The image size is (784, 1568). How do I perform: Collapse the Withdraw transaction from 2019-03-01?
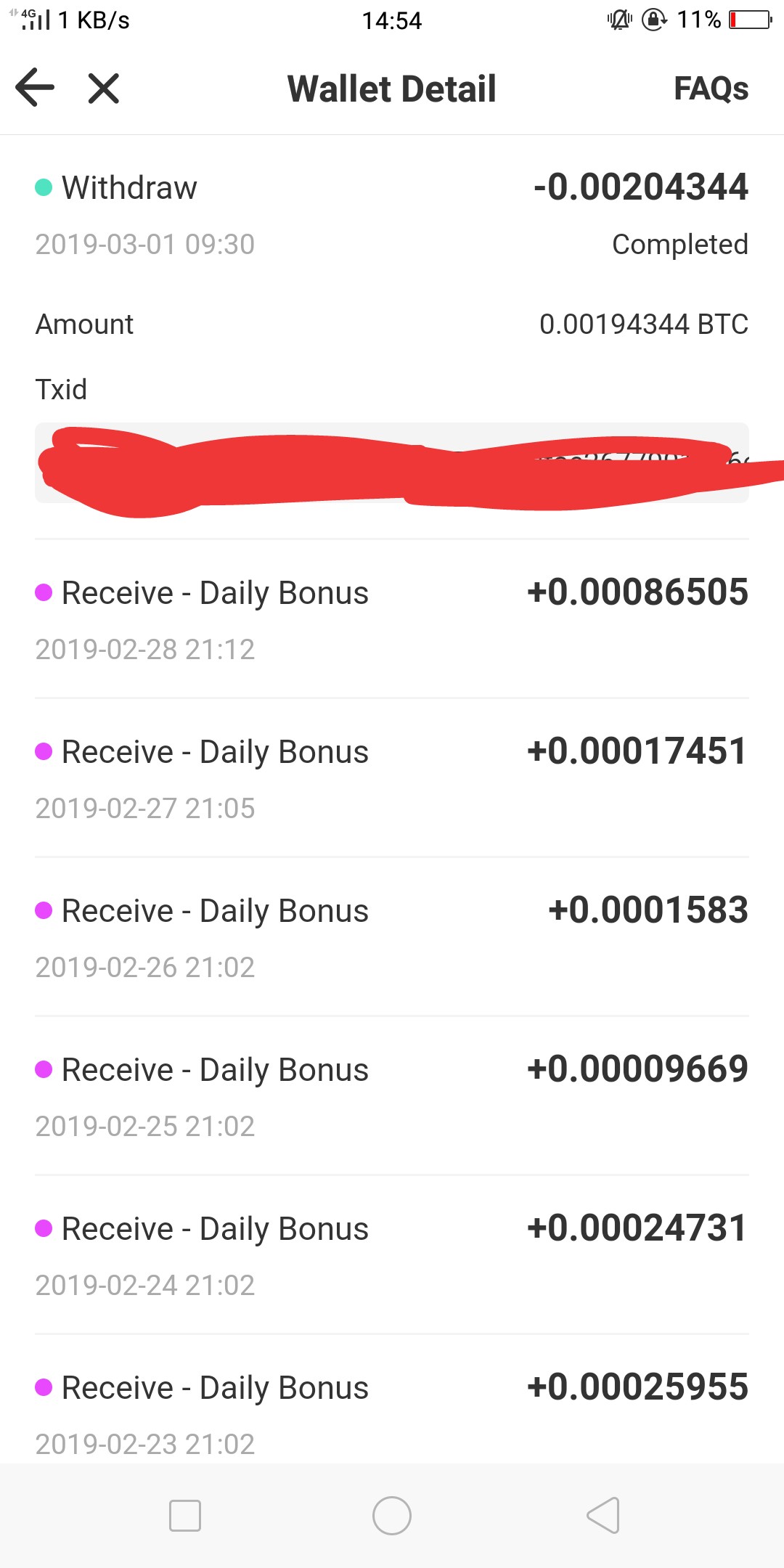(392, 213)
